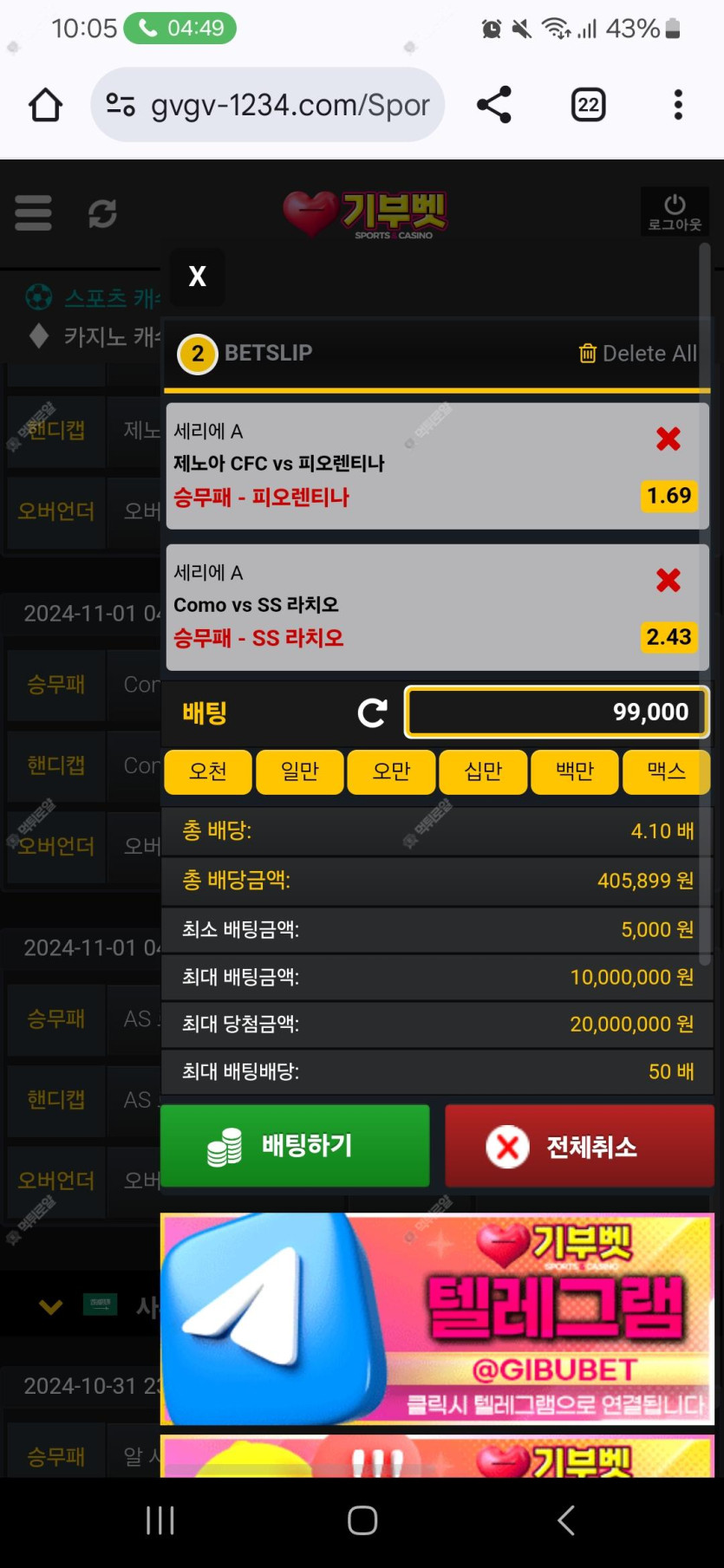
Task: Close the betslip panel with X
Action: coord(198,277)
